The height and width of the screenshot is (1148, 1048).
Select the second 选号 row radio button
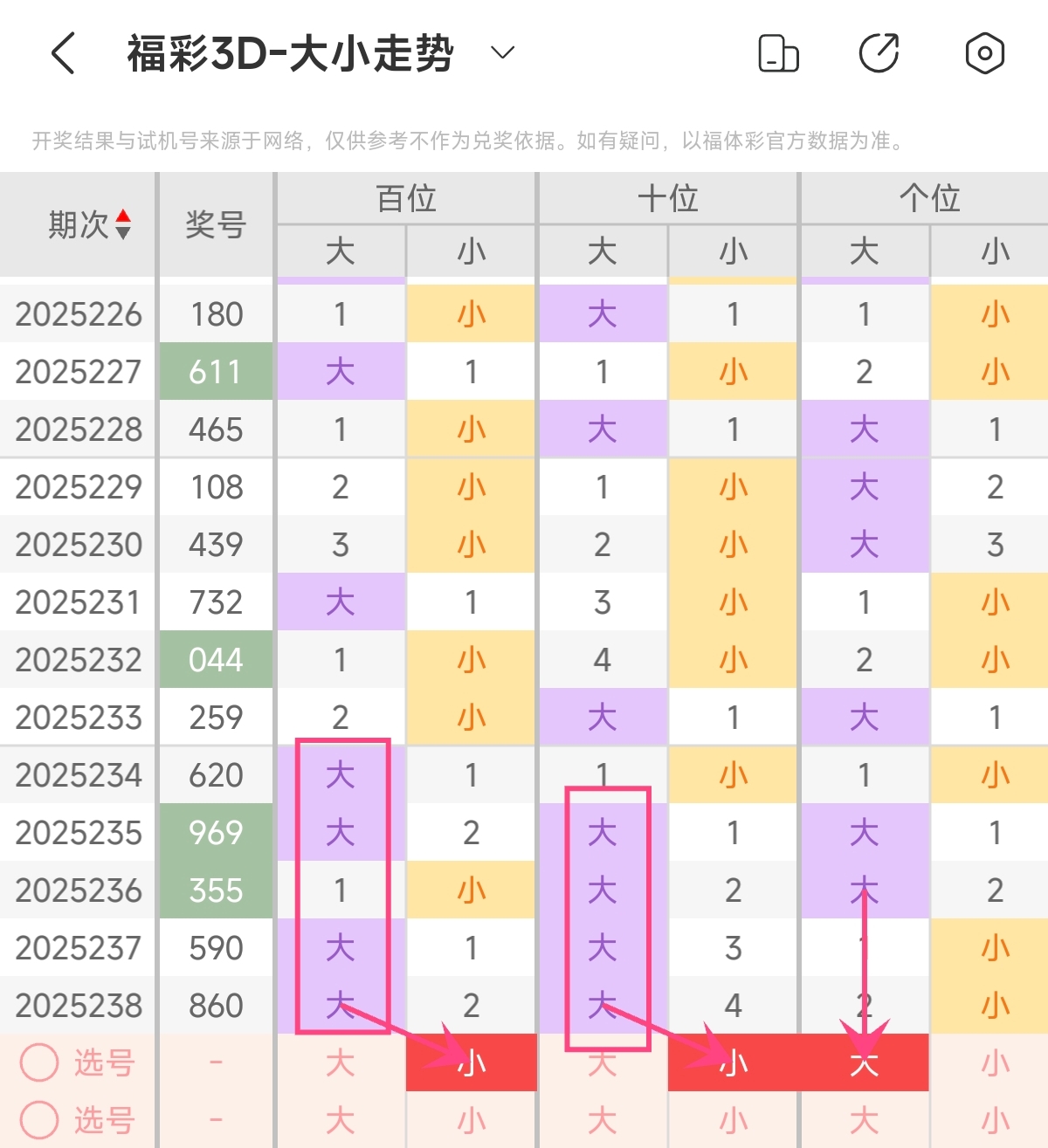[39, 1119]
